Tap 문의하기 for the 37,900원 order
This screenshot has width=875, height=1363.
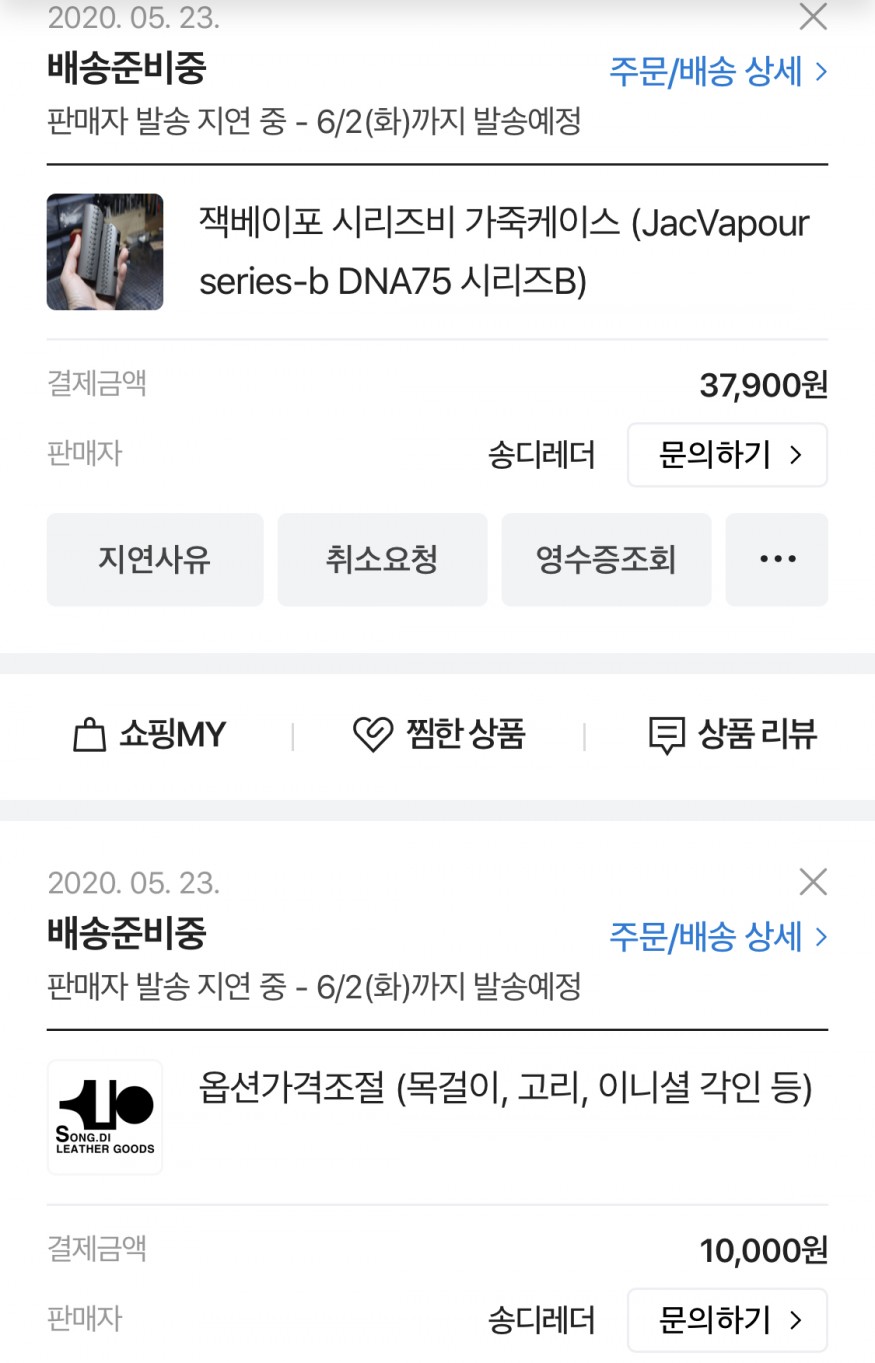click(x=727, y=455)
